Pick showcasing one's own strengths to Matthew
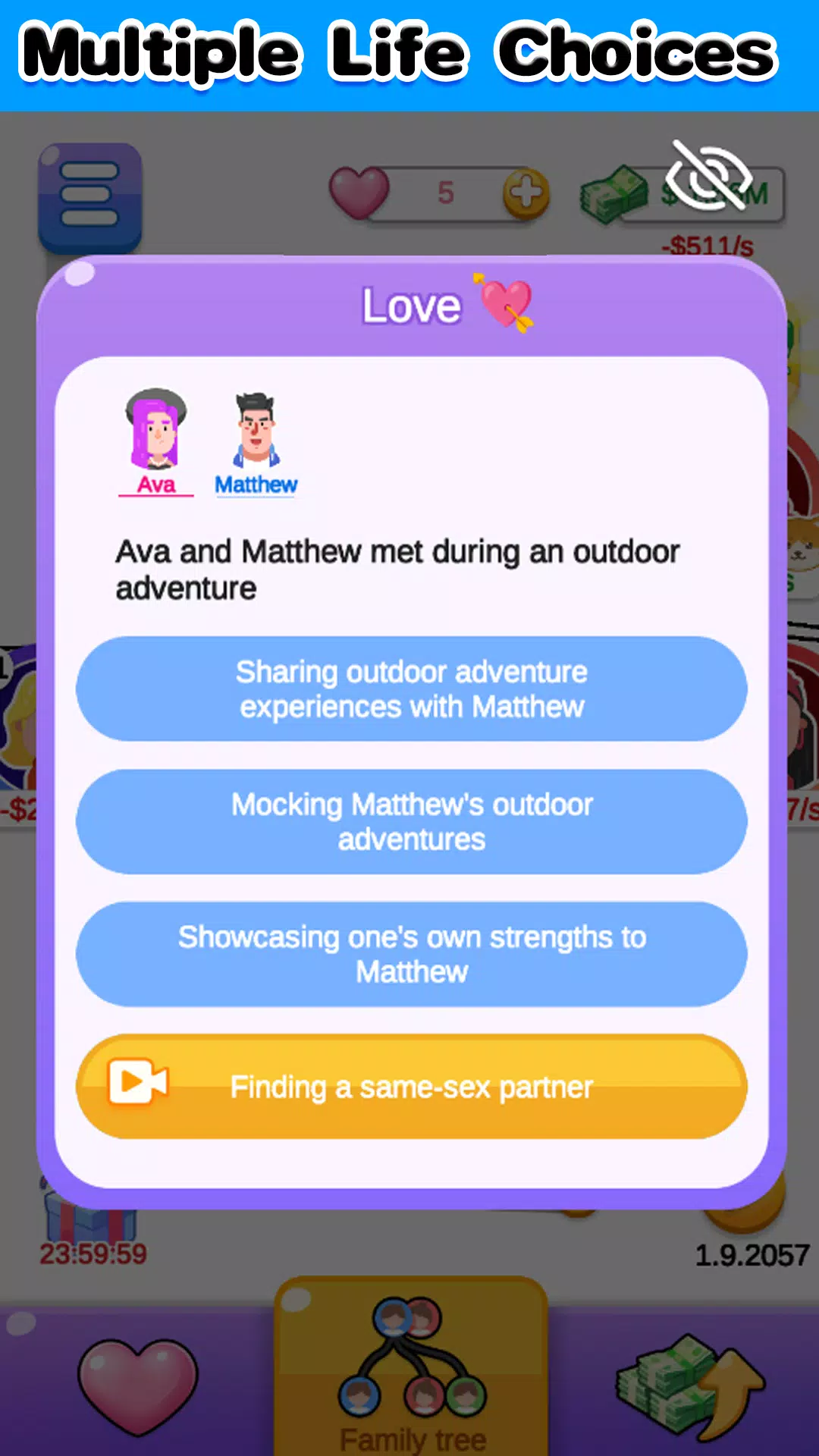This screenshot has width=819, height=1456. (411, 954)
